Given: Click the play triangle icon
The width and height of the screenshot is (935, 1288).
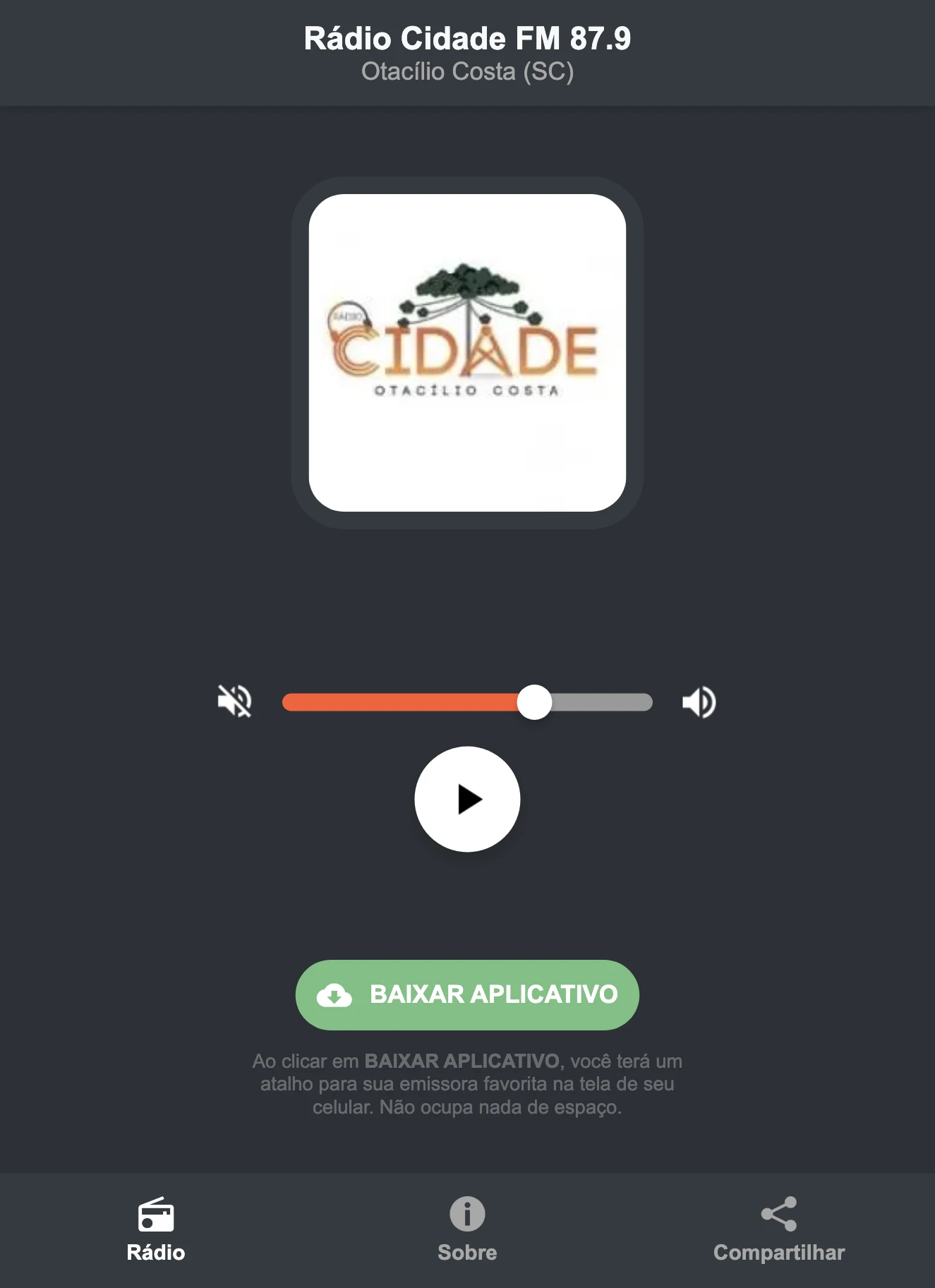Looking at the screenshot, I should click(x=468, y=798).
